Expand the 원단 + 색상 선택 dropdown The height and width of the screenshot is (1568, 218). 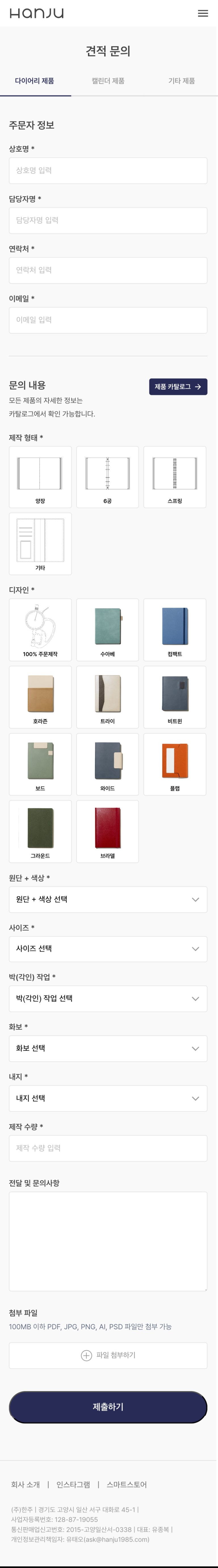pyautogui.click(x=108, y=899)
